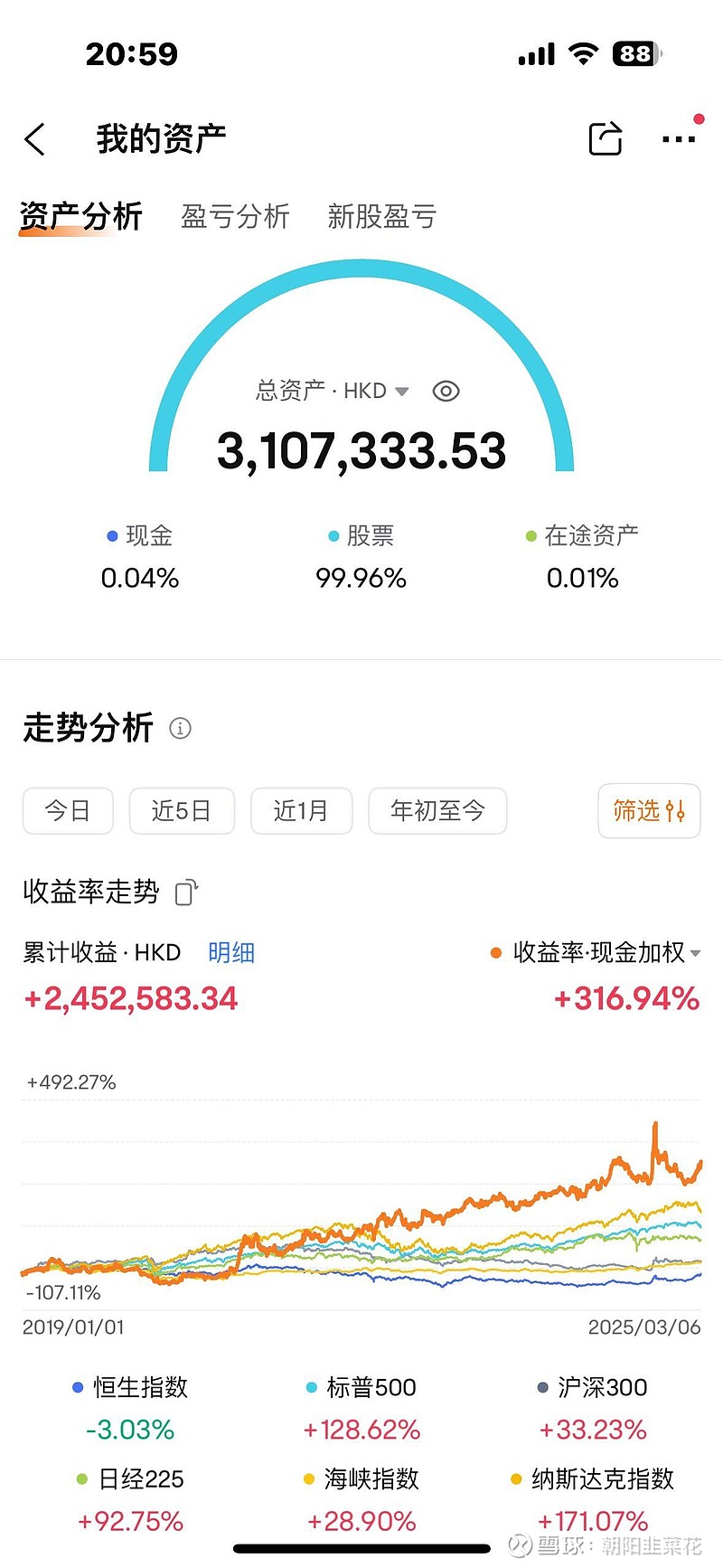Open the 筛选 filter panel

coord(649,811)
